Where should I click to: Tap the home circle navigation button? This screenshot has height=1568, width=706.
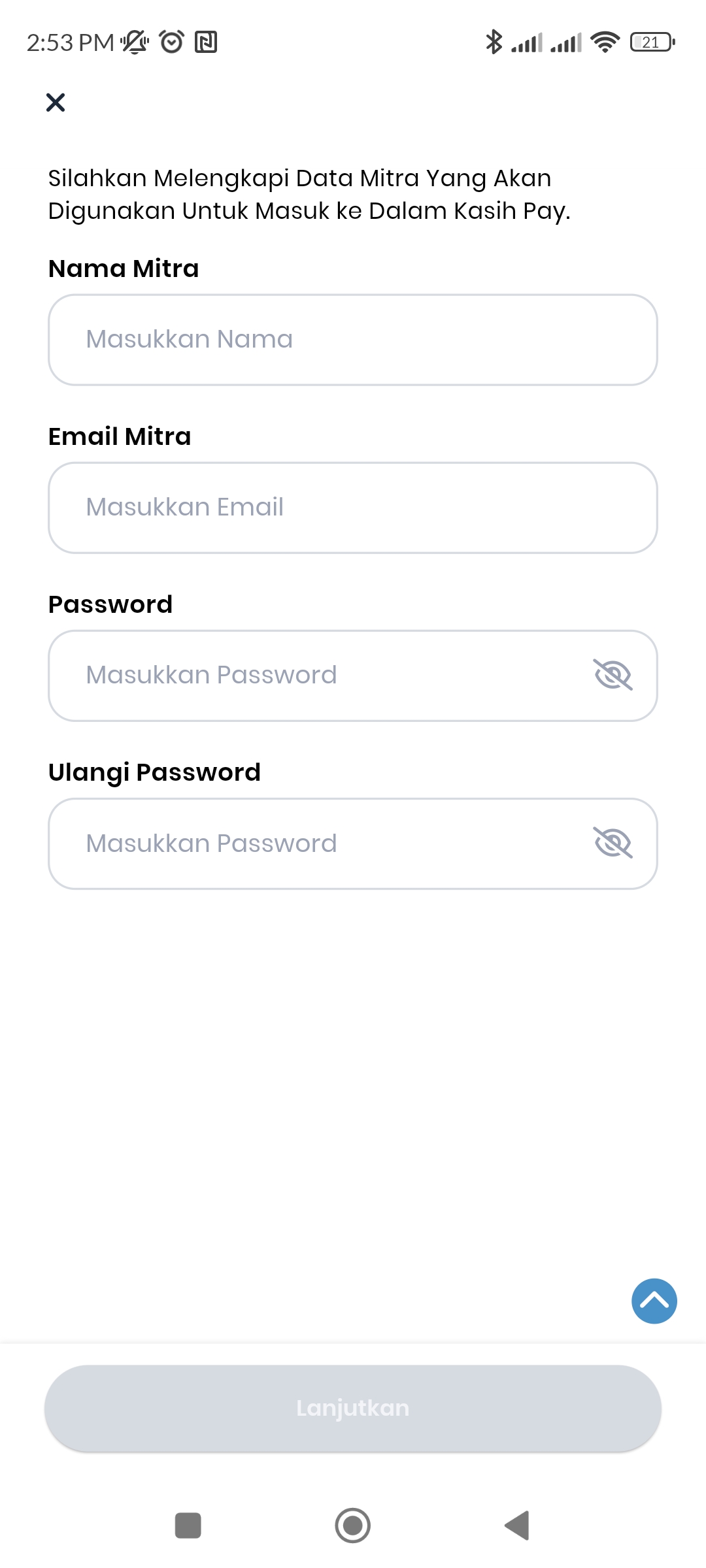coord(352,1526)
